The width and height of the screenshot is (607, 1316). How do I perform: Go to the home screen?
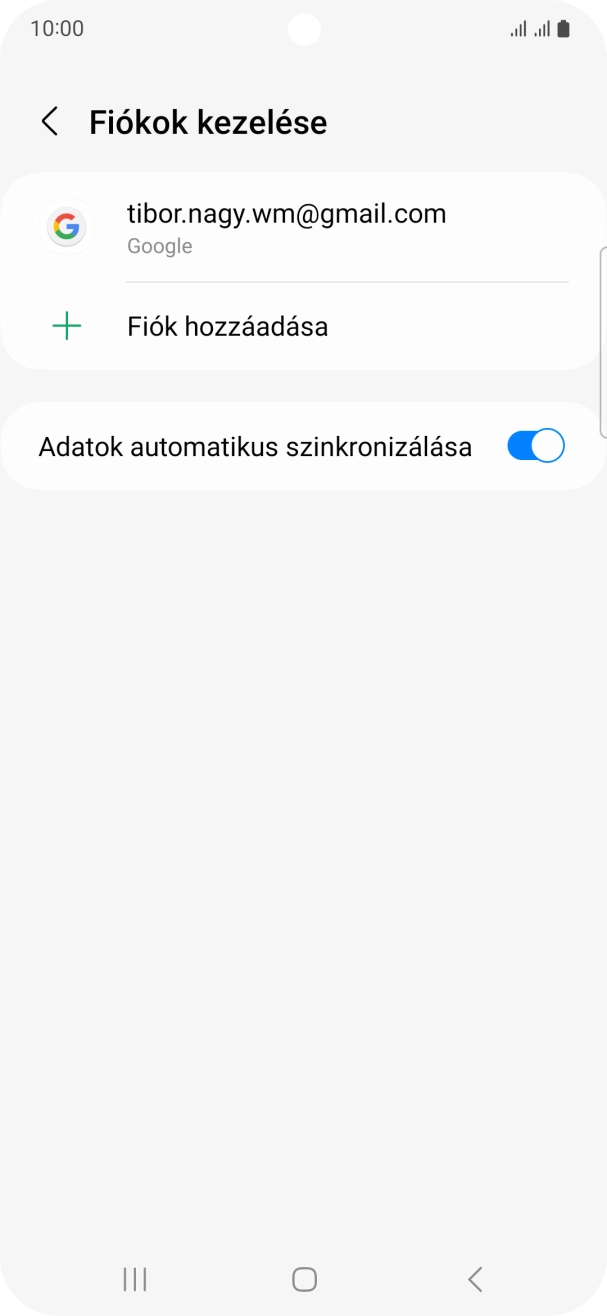(x=304, y=1279)
